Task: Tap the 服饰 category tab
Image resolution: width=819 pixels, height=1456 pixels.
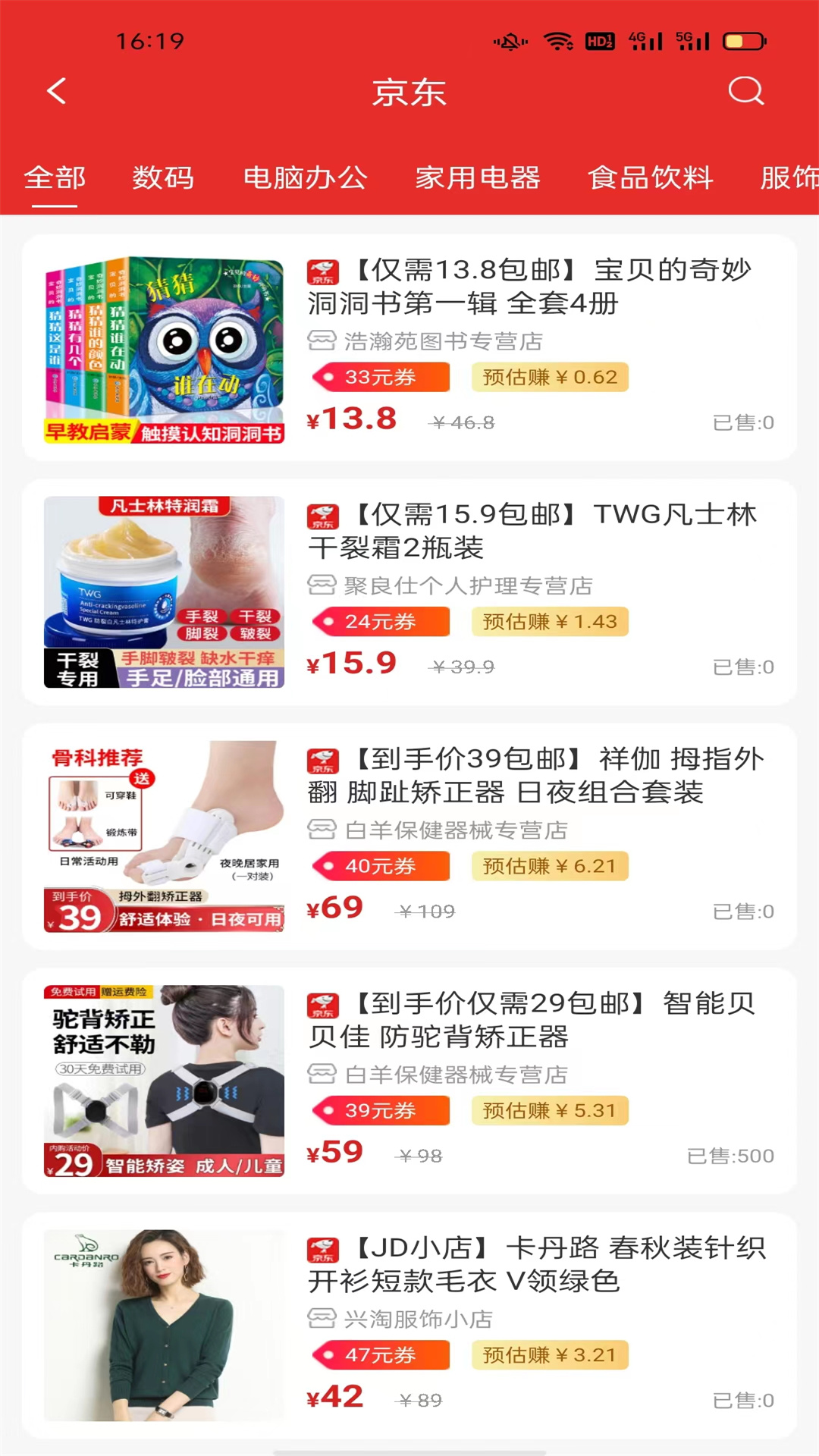Action: [789, 178]
